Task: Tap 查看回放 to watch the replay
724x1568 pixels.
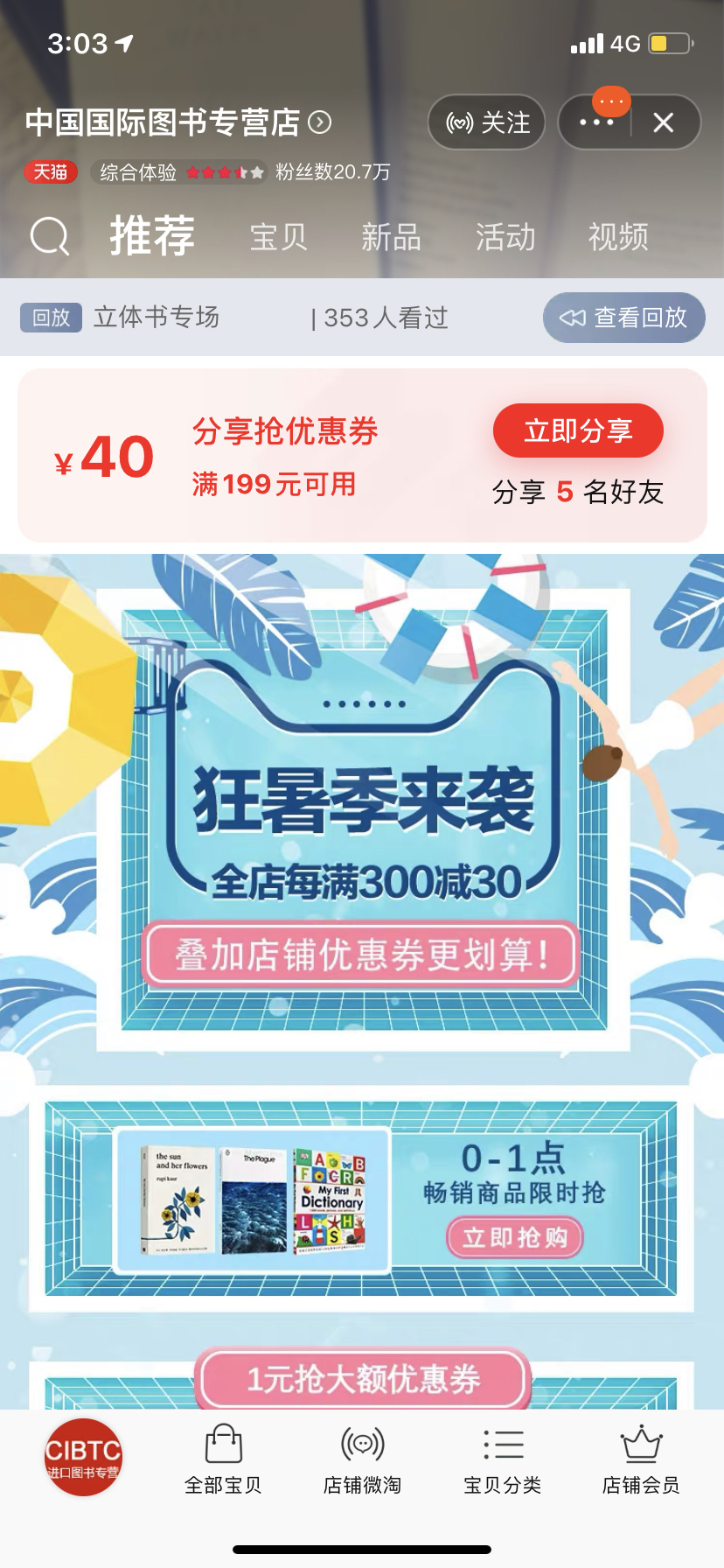Action: 624,318
